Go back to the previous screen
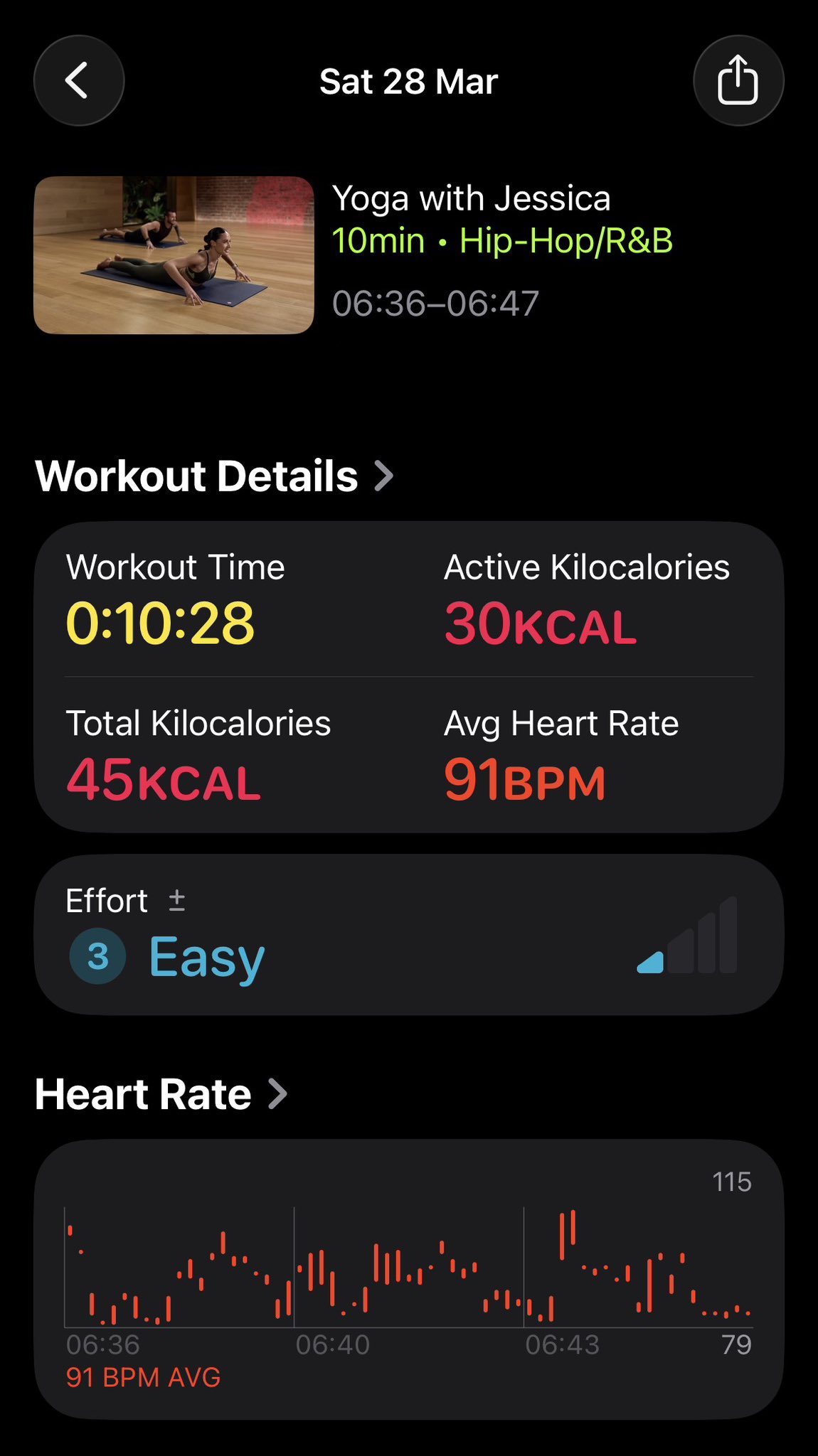This screenshot has height=1456, width=818. (x=78, y=80)
